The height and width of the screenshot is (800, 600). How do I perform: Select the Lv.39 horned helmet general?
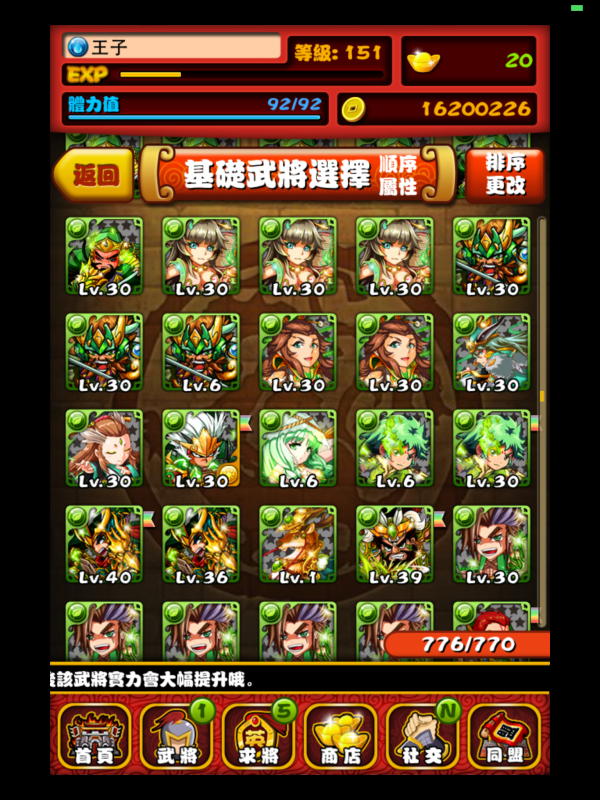395,544
